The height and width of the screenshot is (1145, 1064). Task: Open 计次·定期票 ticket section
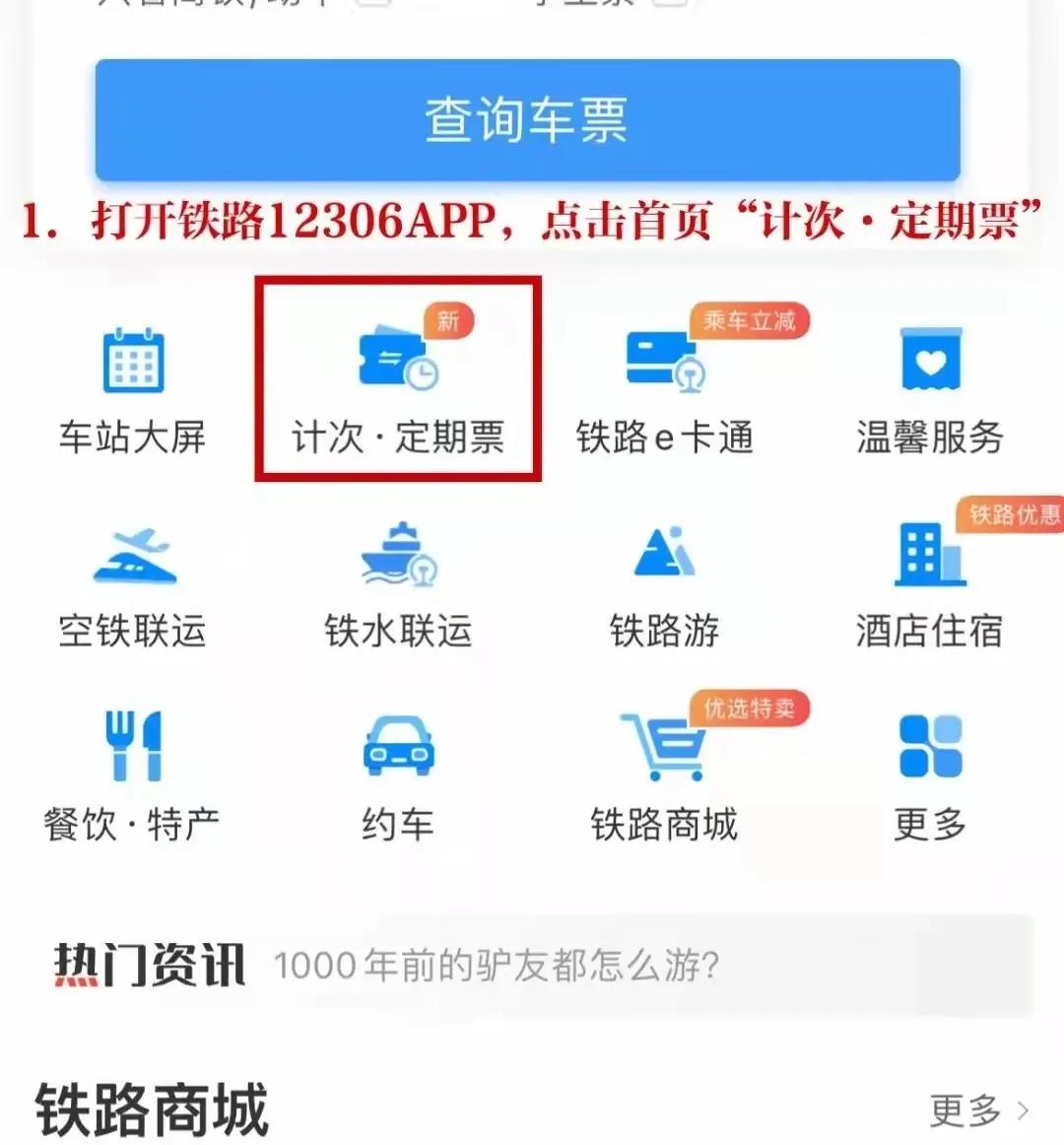[x=398, y=389]
